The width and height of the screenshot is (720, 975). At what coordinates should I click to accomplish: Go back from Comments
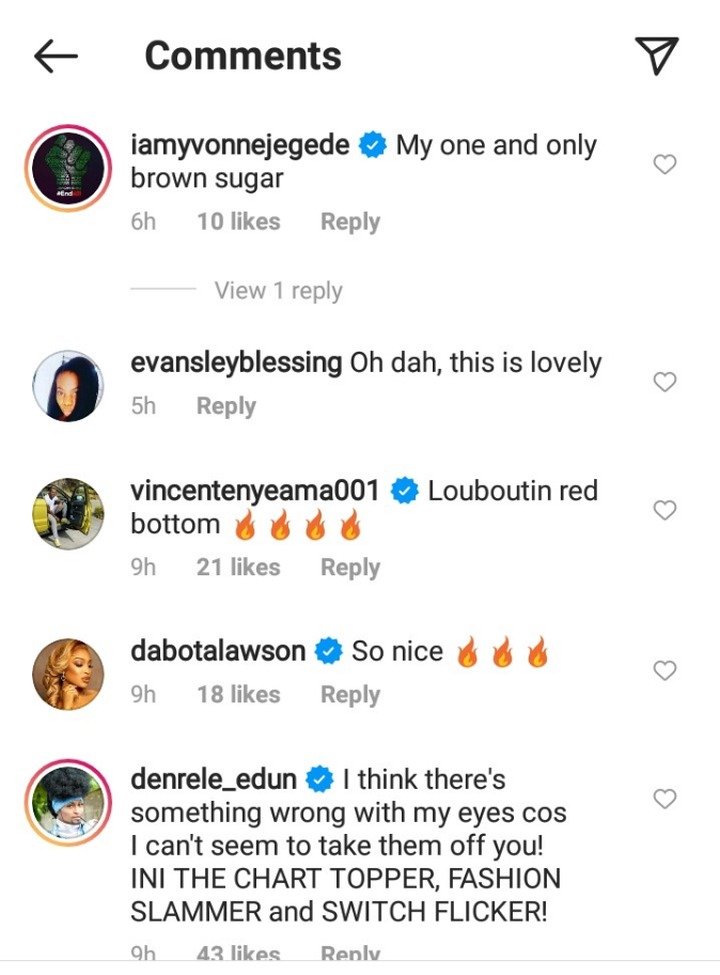[55, 57]
